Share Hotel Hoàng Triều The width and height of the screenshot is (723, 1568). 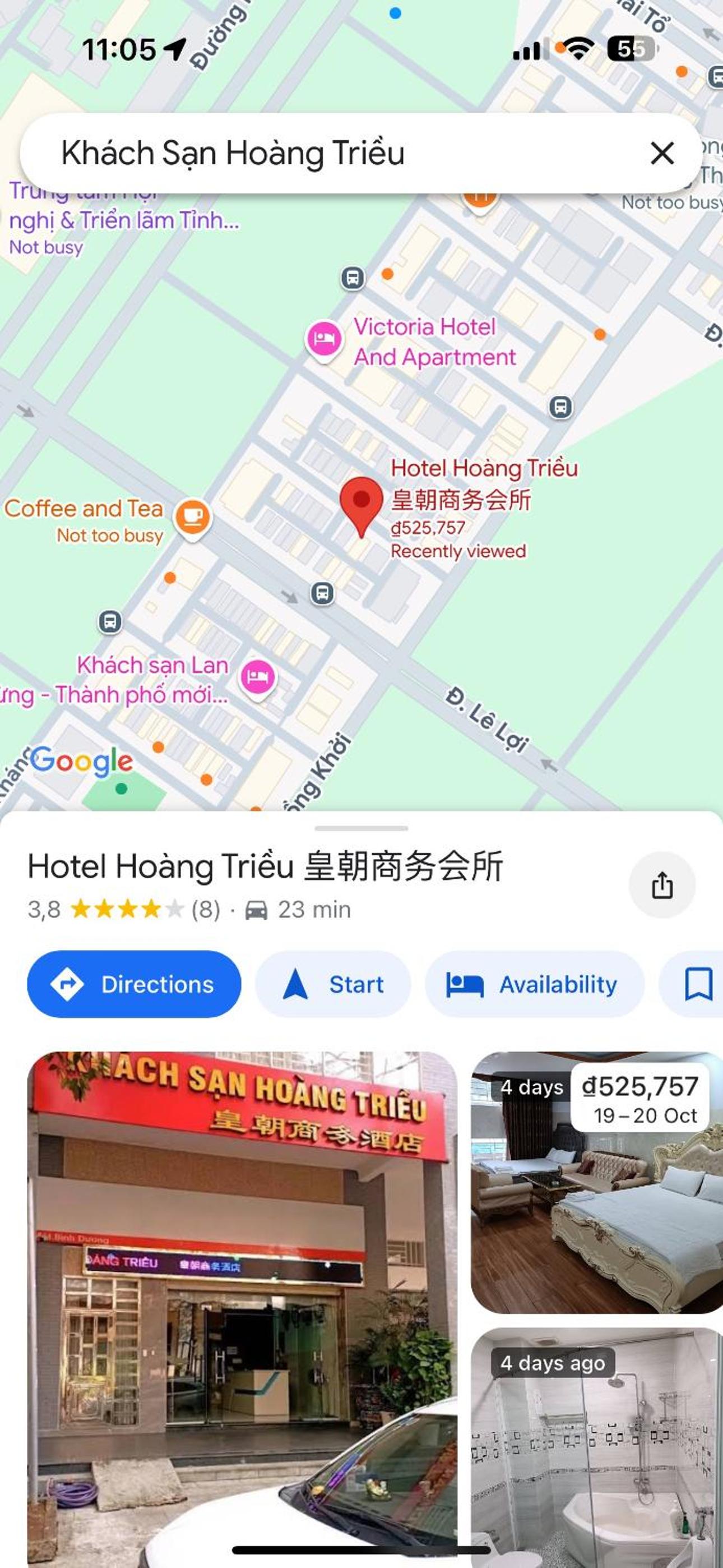(x=661, y=884)
